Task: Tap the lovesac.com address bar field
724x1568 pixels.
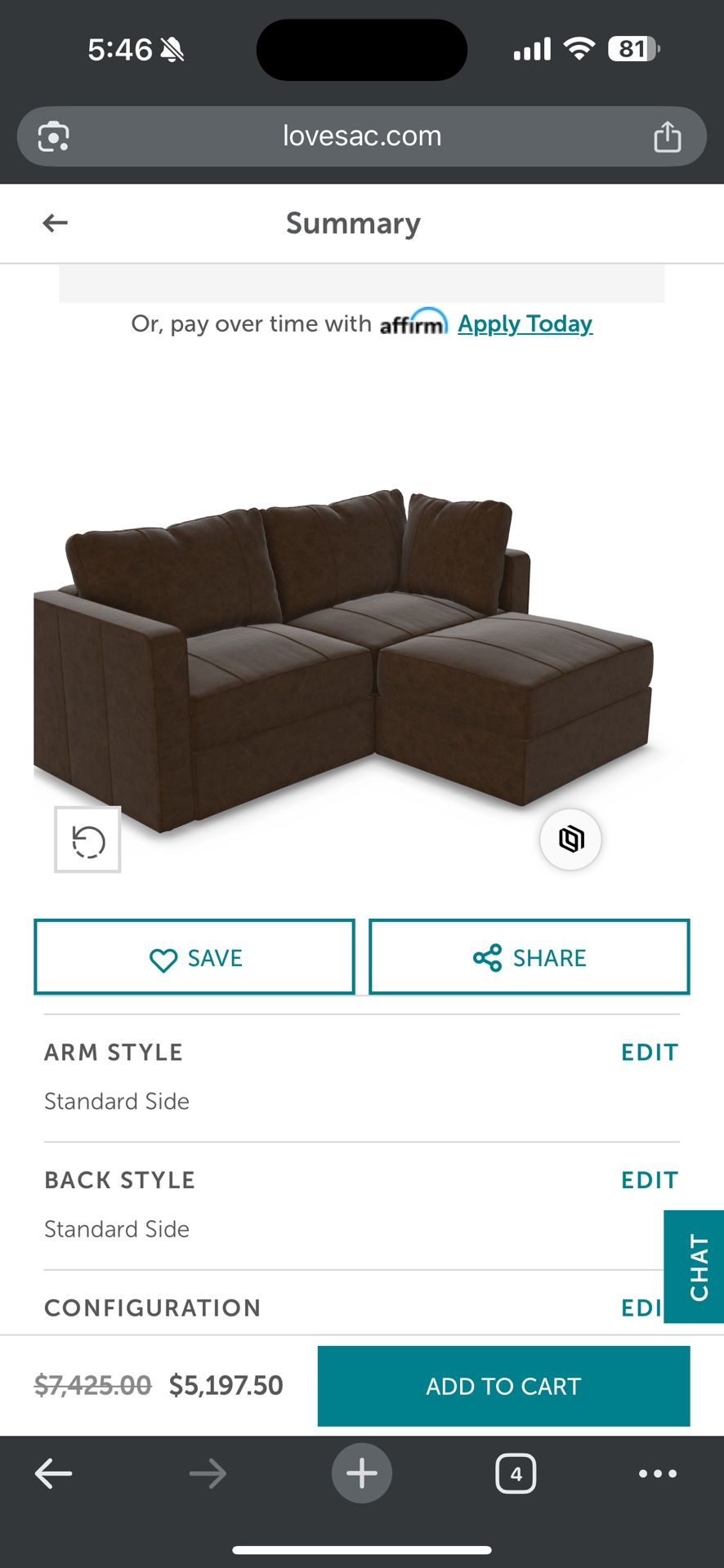Action: coord(362,136)
